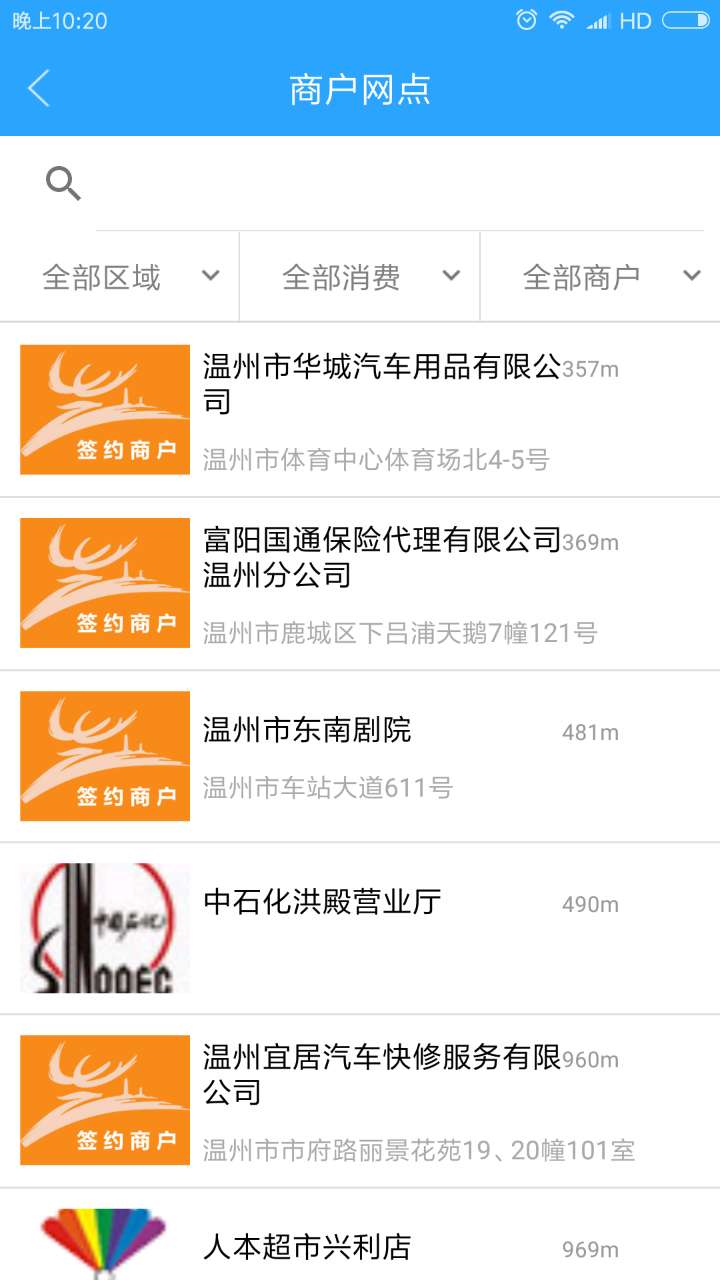Screen dimensions: 720x1280
Task: Click the 签约商户 logo of 温州市东南剧院
Action: pyautogui.click(x=103, y=755)
